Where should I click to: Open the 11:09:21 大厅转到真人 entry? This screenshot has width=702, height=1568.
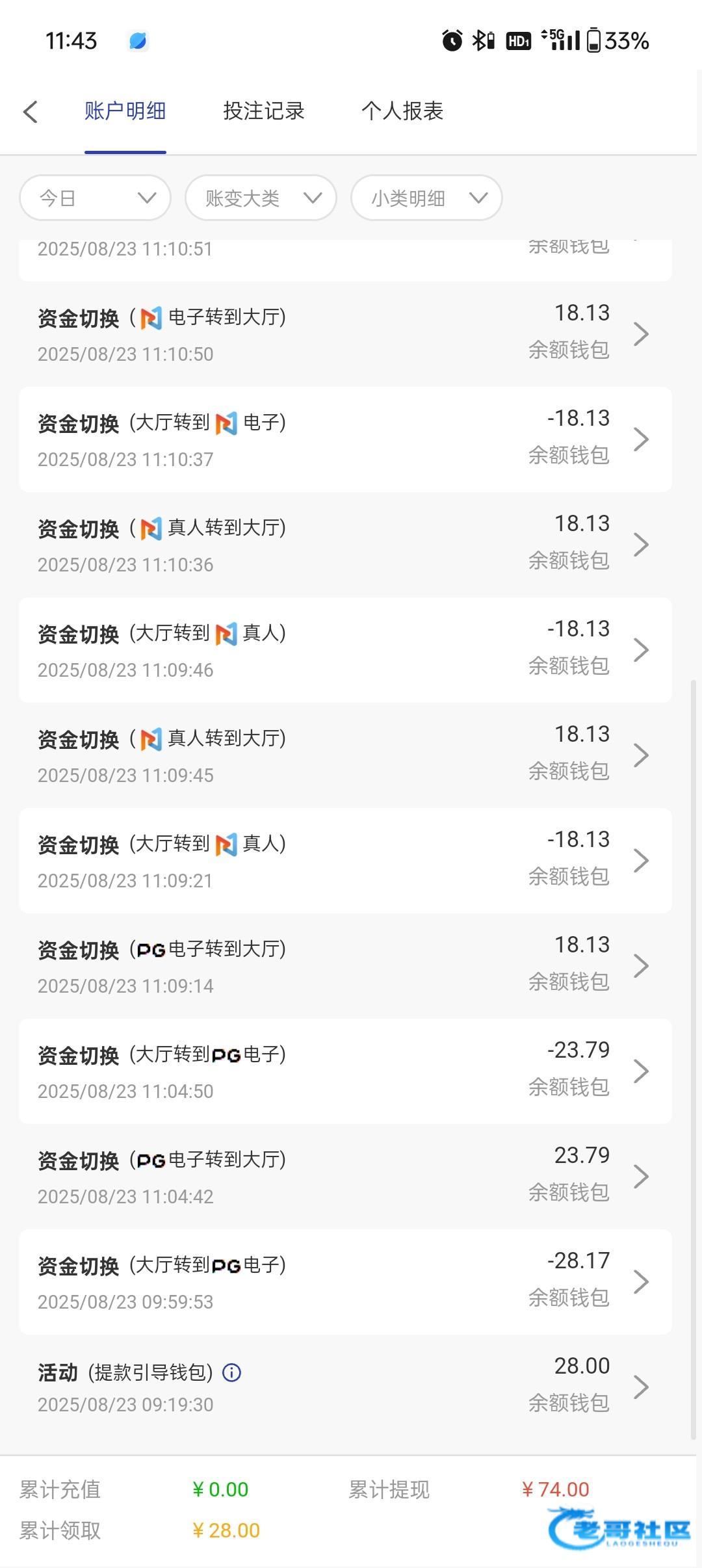pyautogui.click(x=344, y=861)
